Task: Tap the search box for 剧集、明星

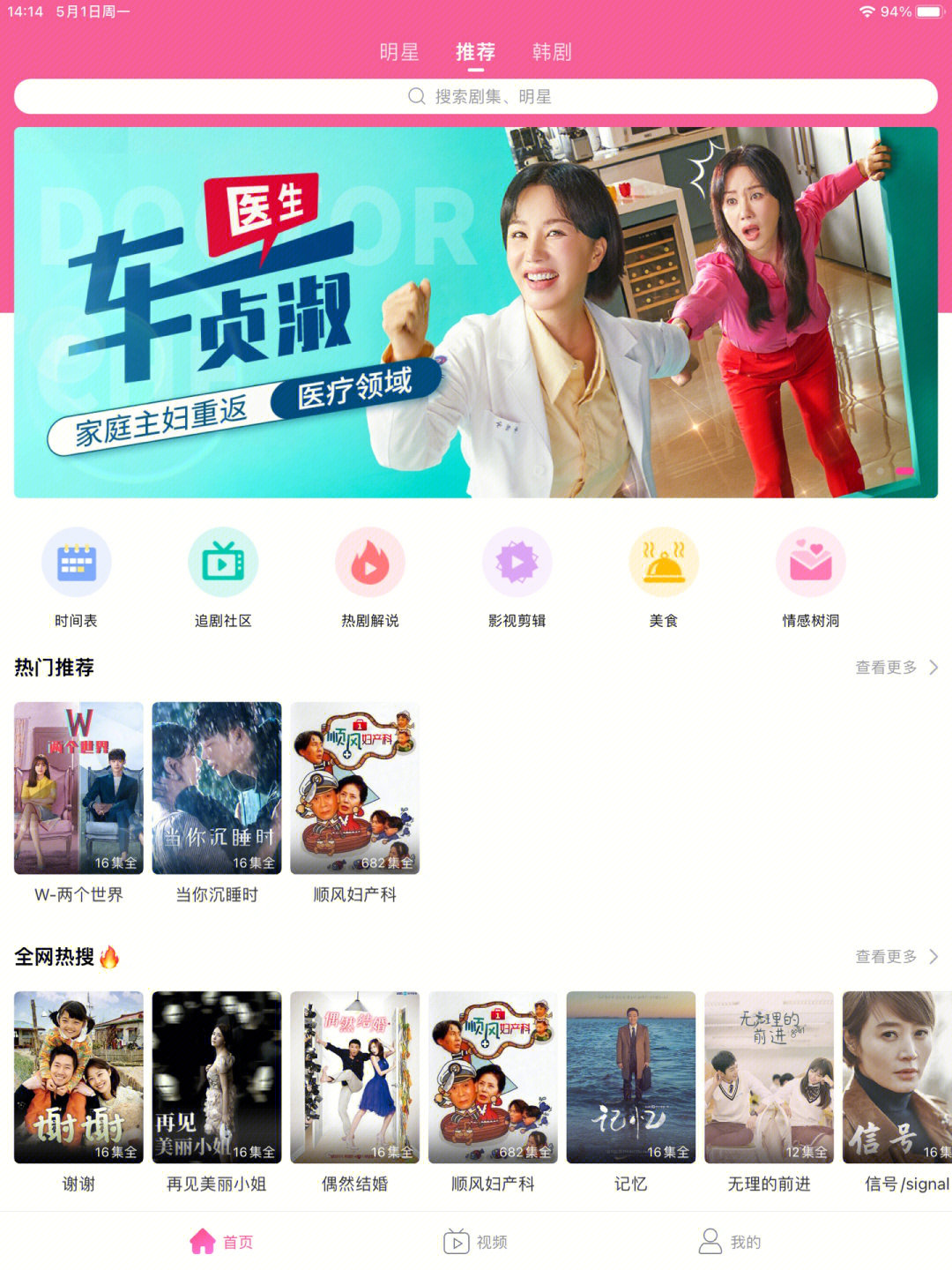Action: [476, 96]
